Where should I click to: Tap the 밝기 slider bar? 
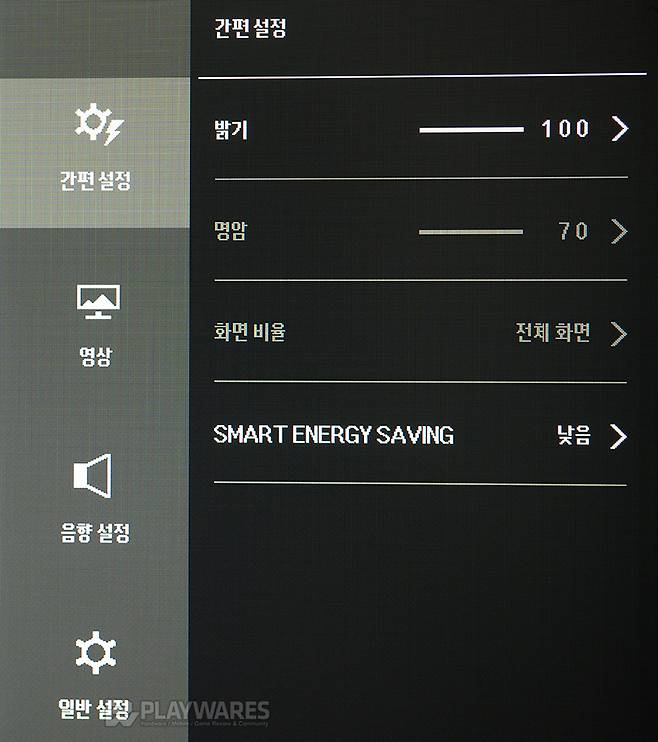(471, 130)
